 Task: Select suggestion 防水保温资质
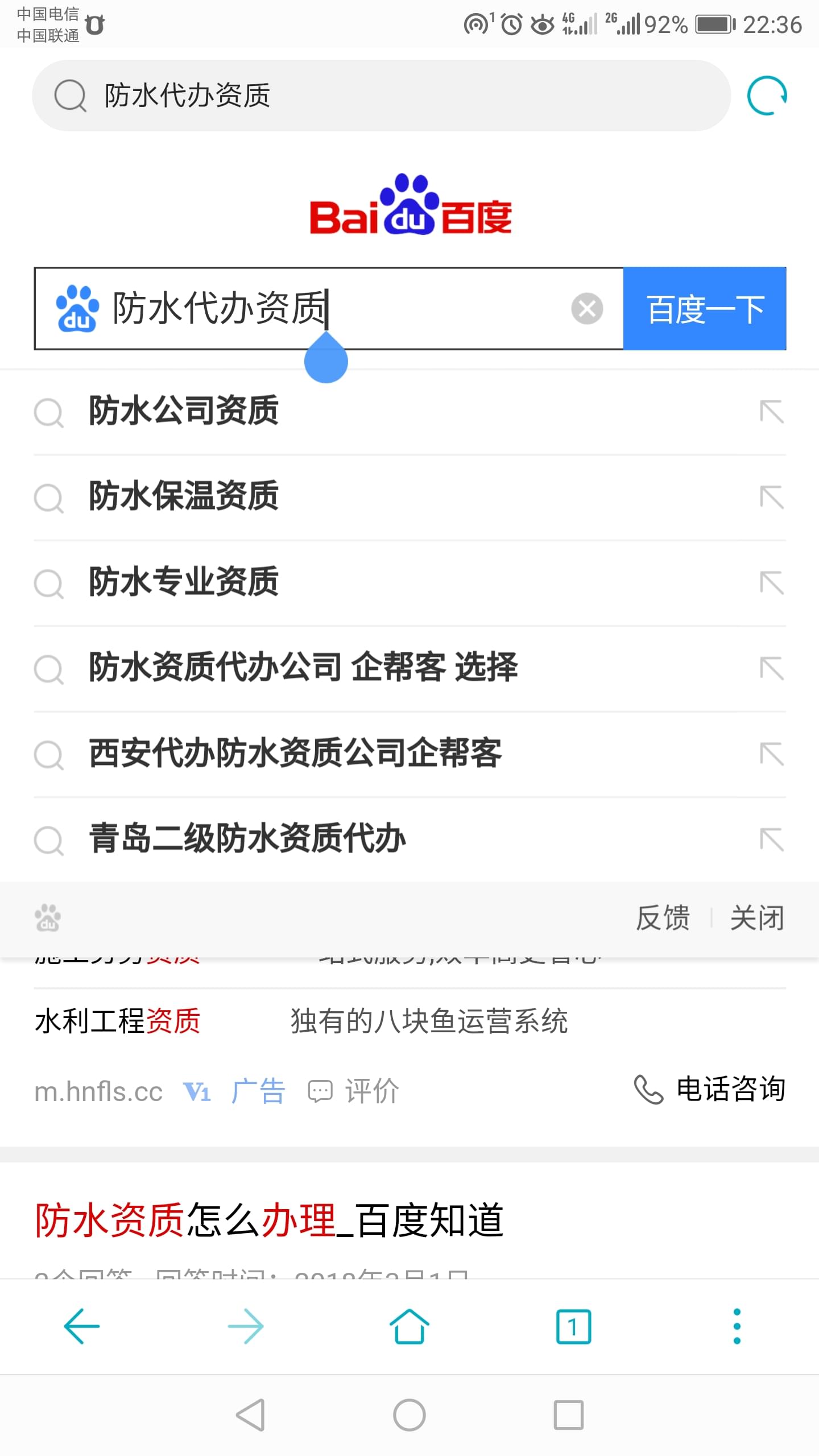pyautogui.click(x=409, y=498)
